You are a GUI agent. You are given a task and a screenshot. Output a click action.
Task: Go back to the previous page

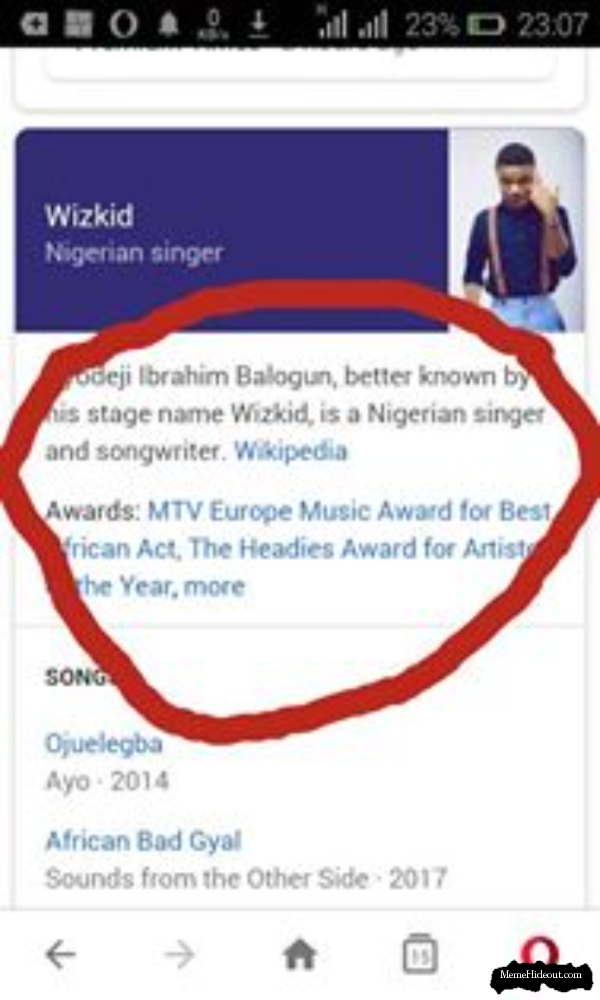pos(60,955)
